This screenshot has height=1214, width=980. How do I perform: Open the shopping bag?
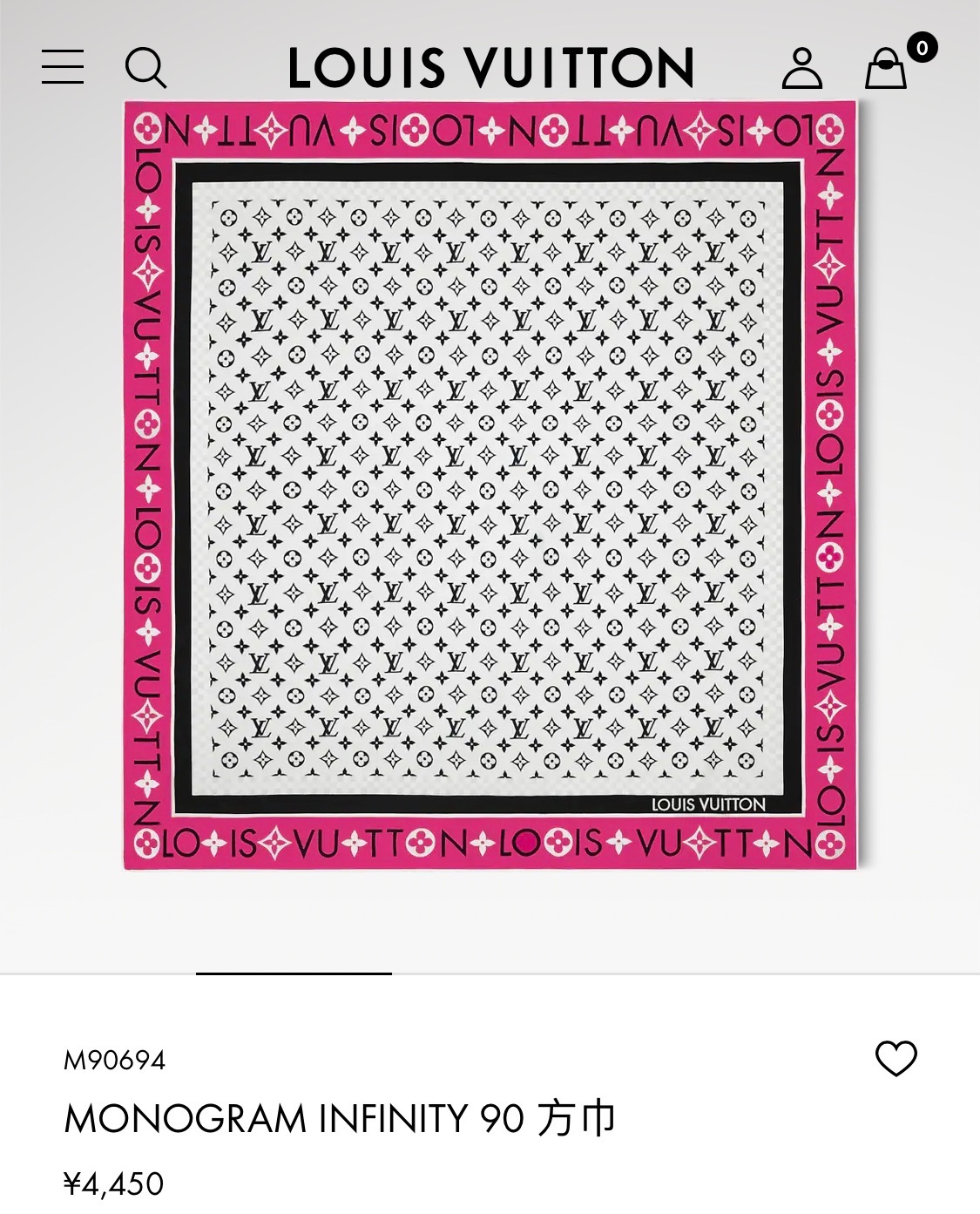coord(887,68)
